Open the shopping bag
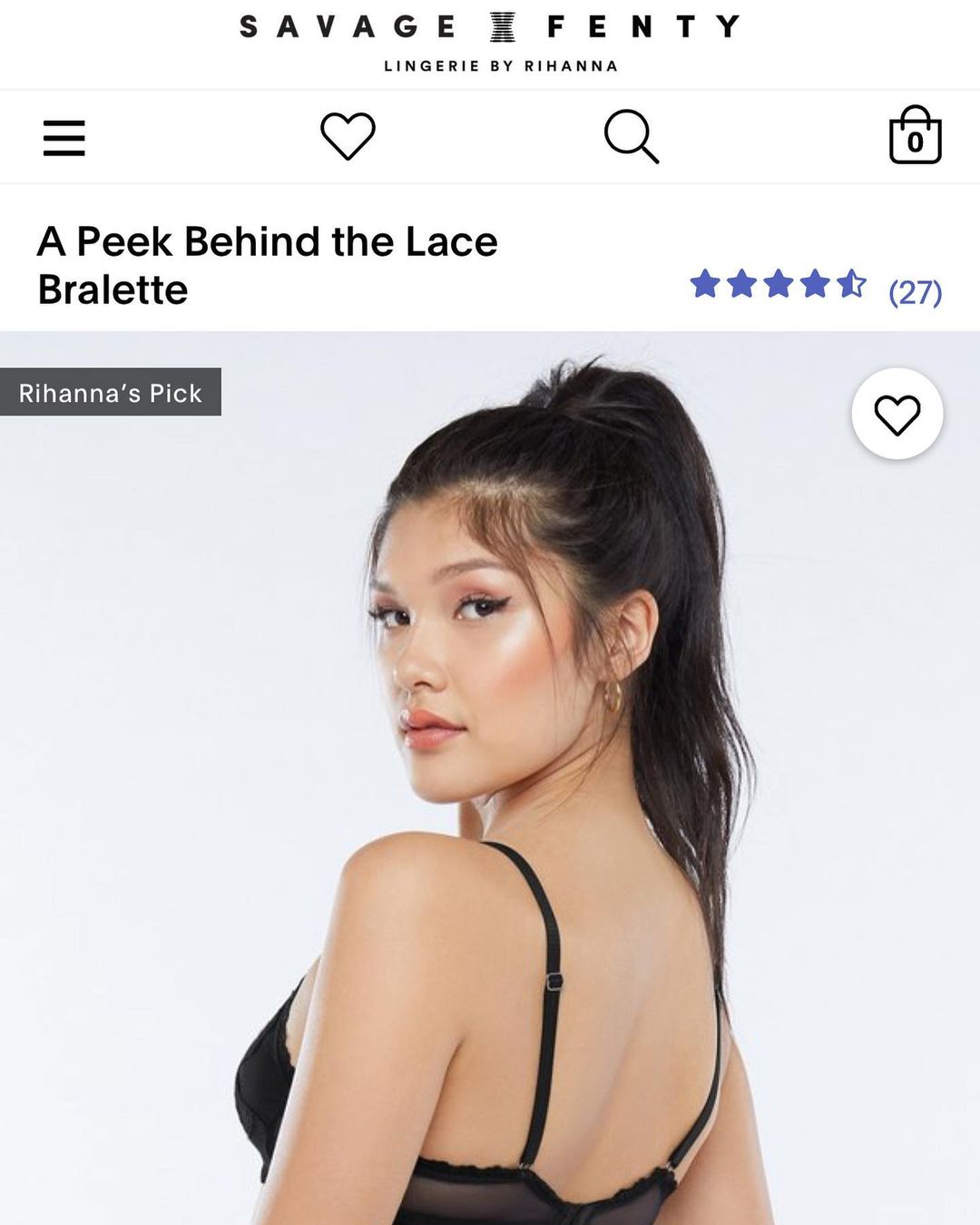This screenshot has width=980, height=1225. click(915, 135)
